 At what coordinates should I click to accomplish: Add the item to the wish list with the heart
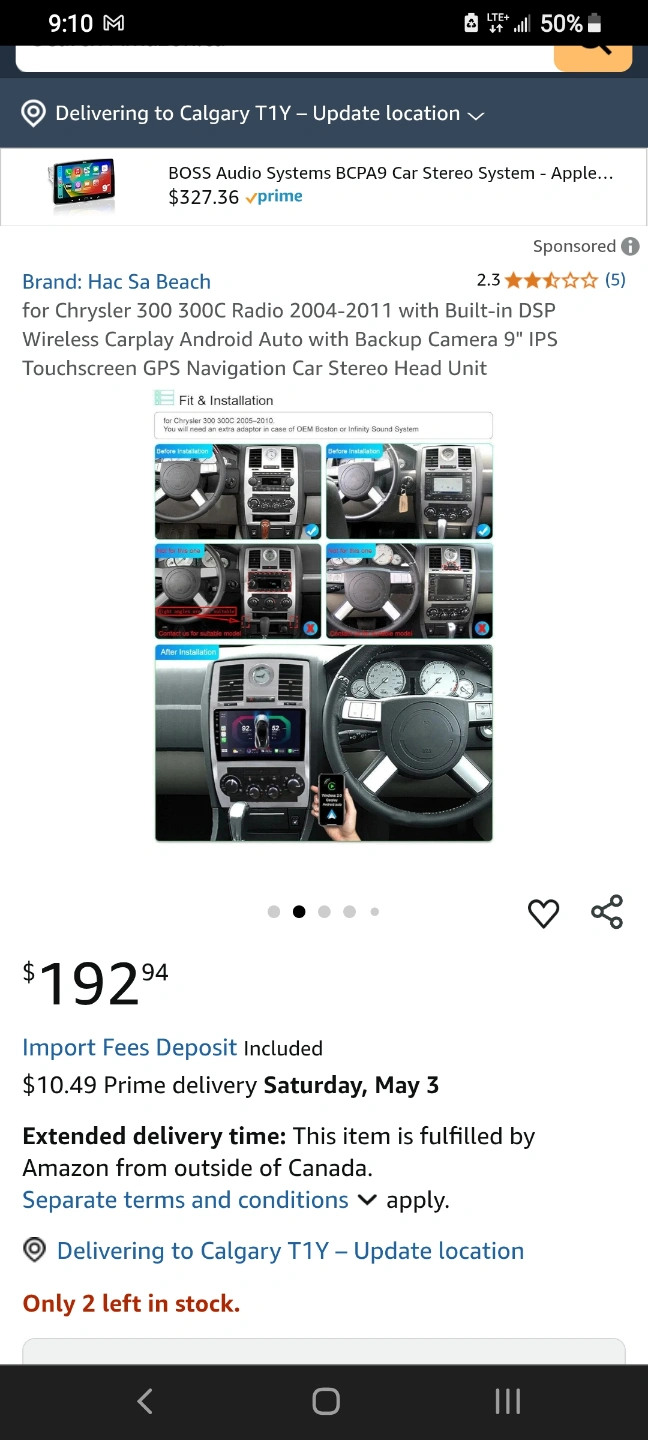point(543,912)
